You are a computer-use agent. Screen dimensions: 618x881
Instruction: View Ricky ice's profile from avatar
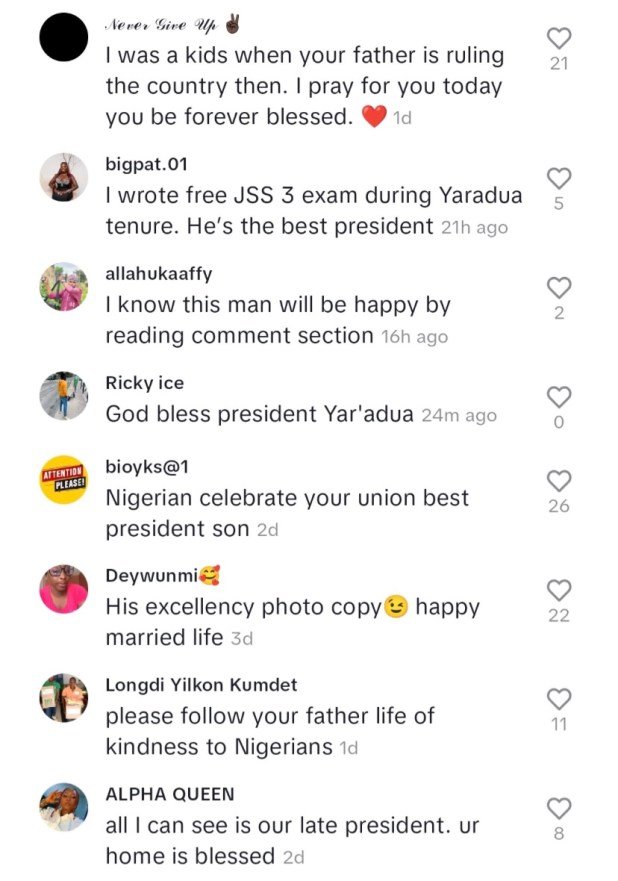coord(64,396)
